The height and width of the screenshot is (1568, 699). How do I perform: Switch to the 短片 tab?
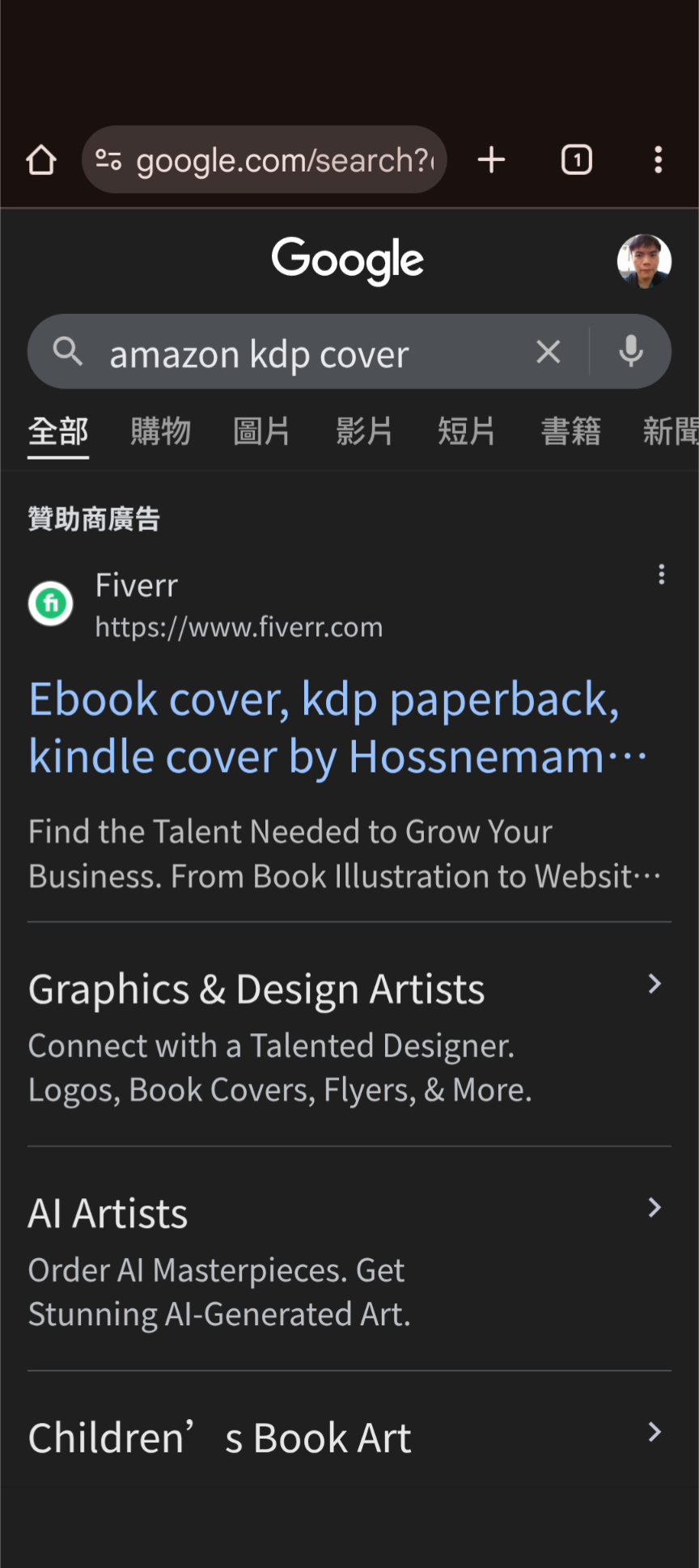467,431
